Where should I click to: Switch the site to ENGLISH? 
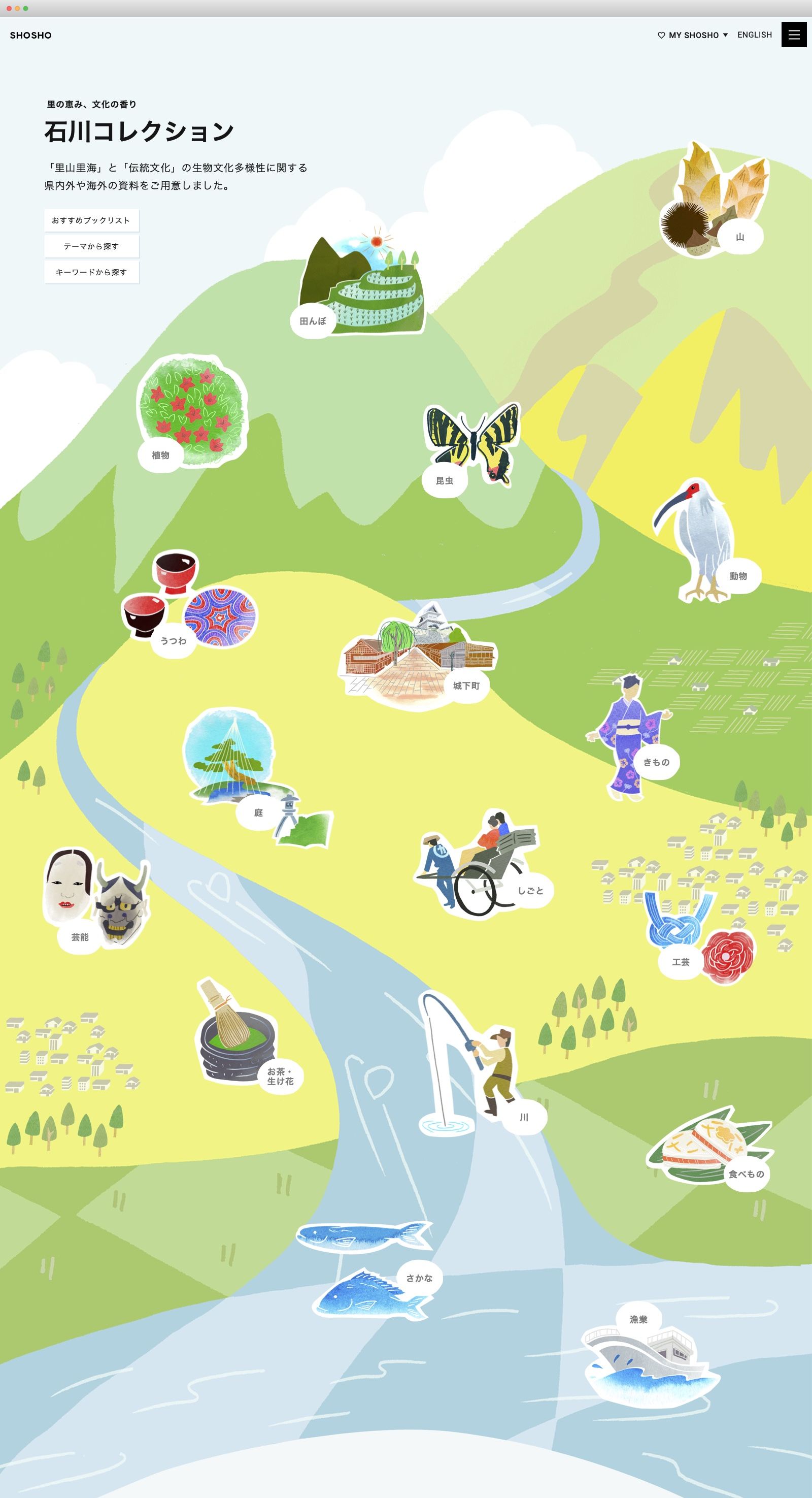click(x=754, y=35)
